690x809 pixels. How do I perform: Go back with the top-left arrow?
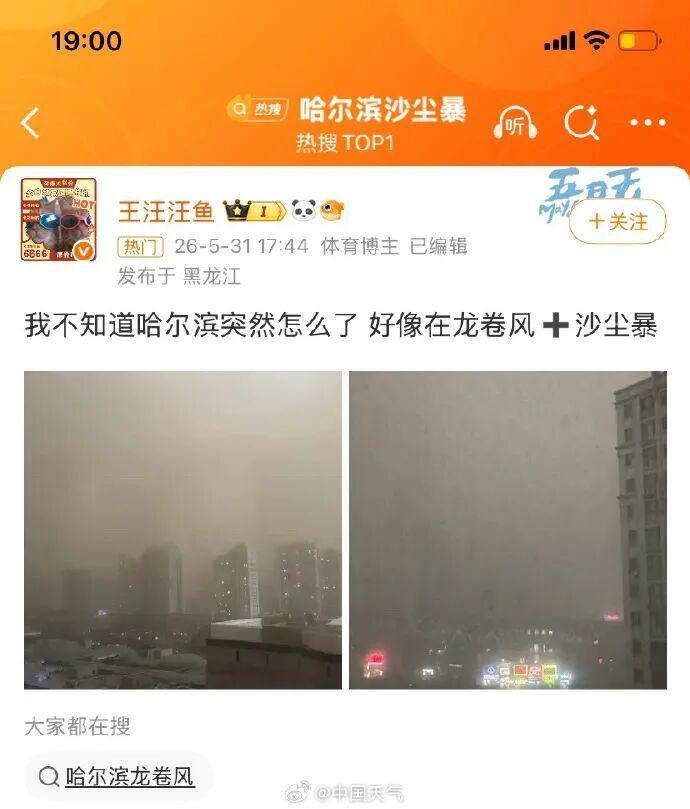30,122
